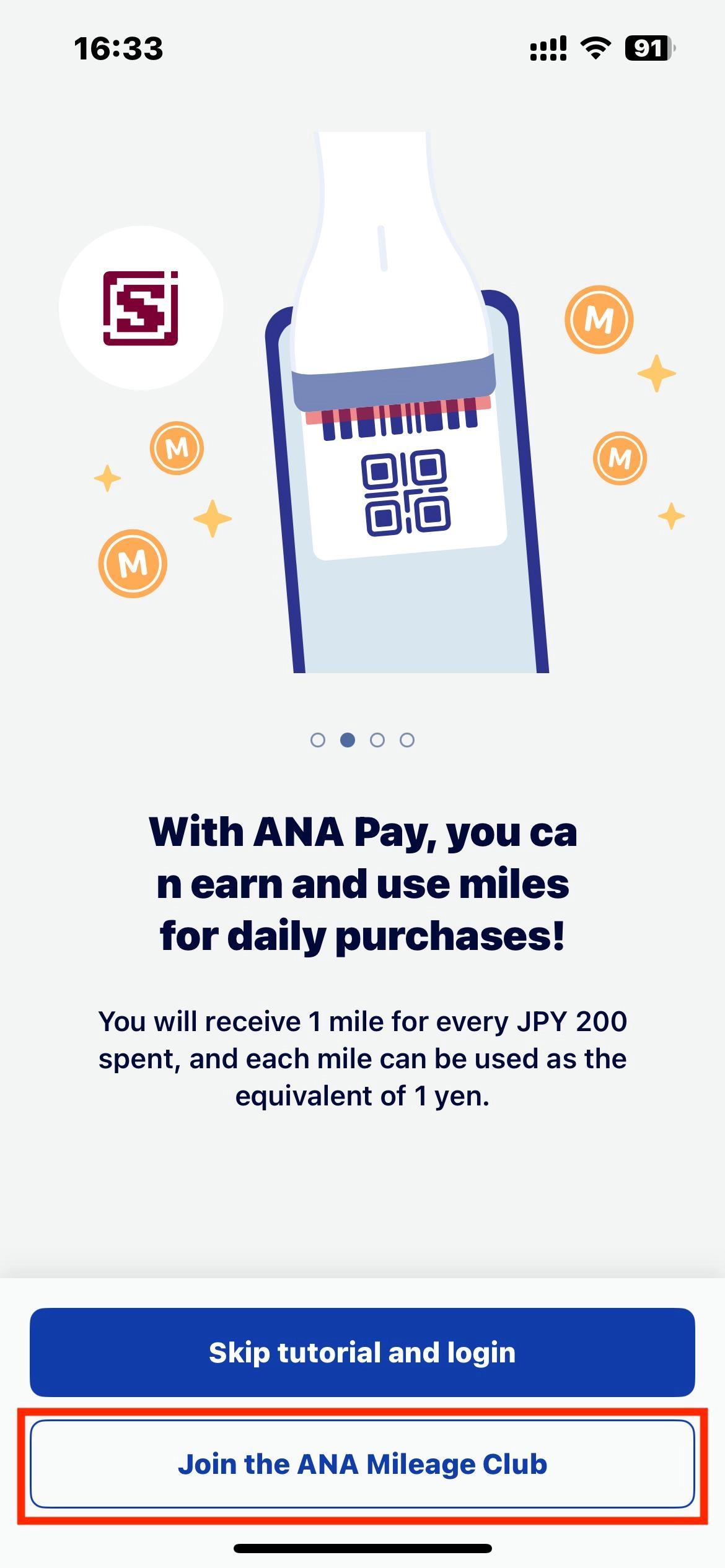Join the ANA Mileage Club
This screenshot has height=1568, width=725.
(362, 1464)
